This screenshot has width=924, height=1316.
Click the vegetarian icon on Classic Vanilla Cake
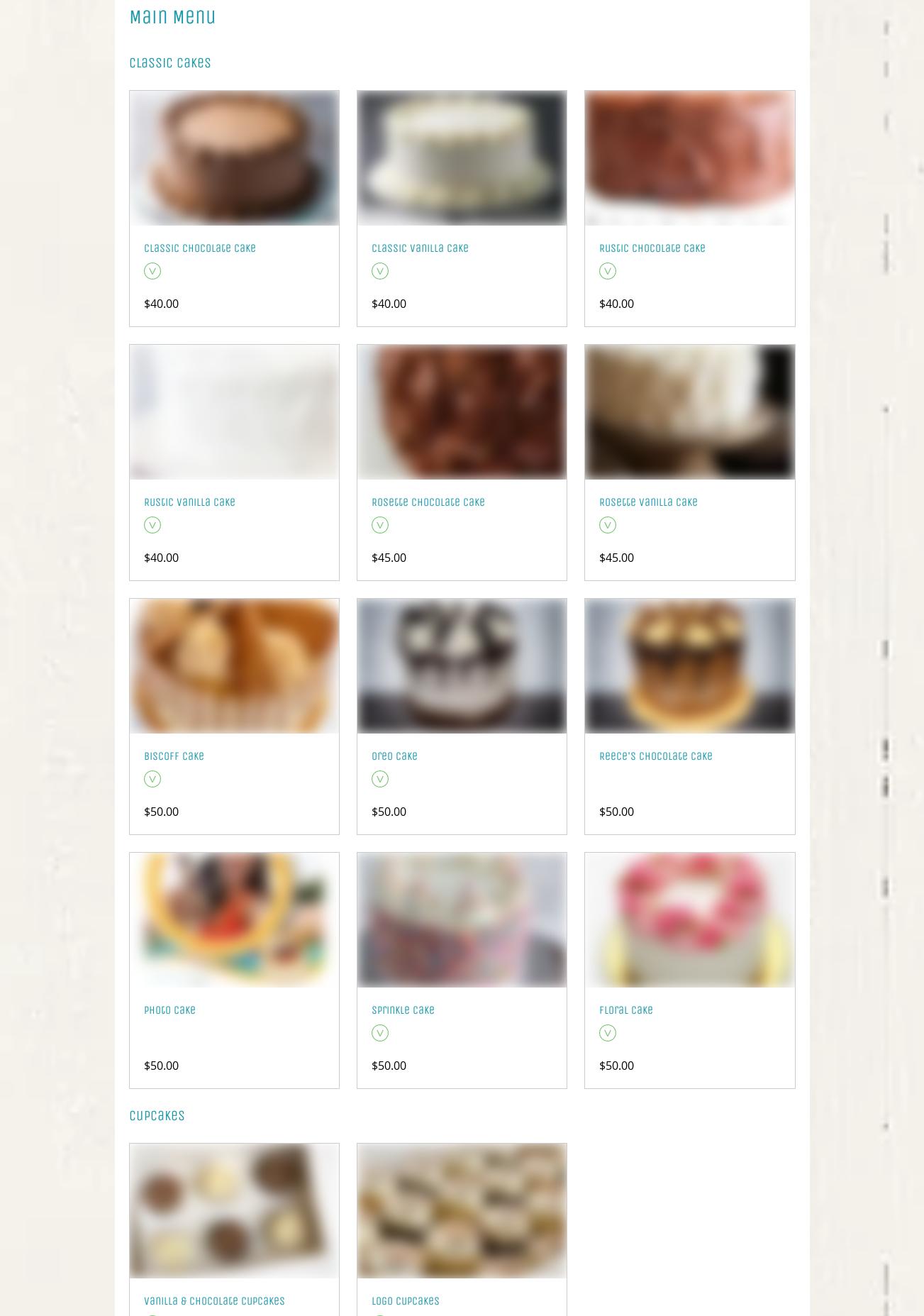click(x=379, y=270)
